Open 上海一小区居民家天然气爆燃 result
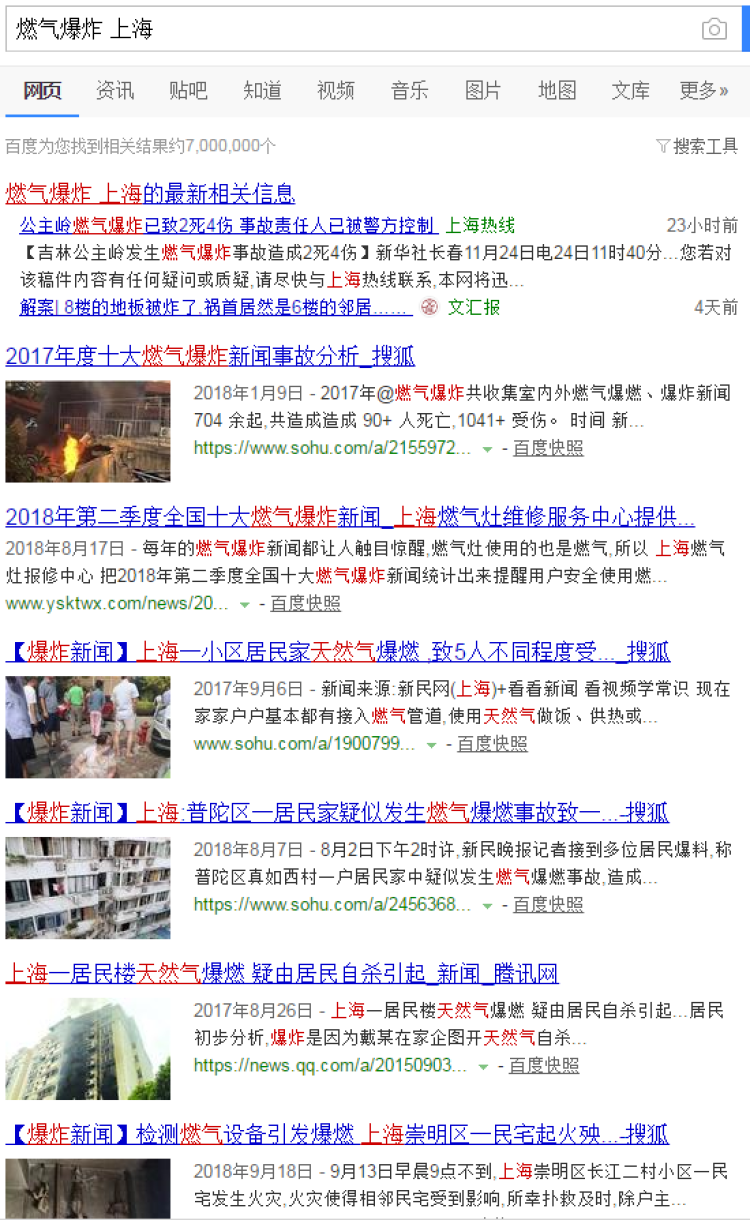This screenshot has height=1220, width=750. tap(338, 653)
